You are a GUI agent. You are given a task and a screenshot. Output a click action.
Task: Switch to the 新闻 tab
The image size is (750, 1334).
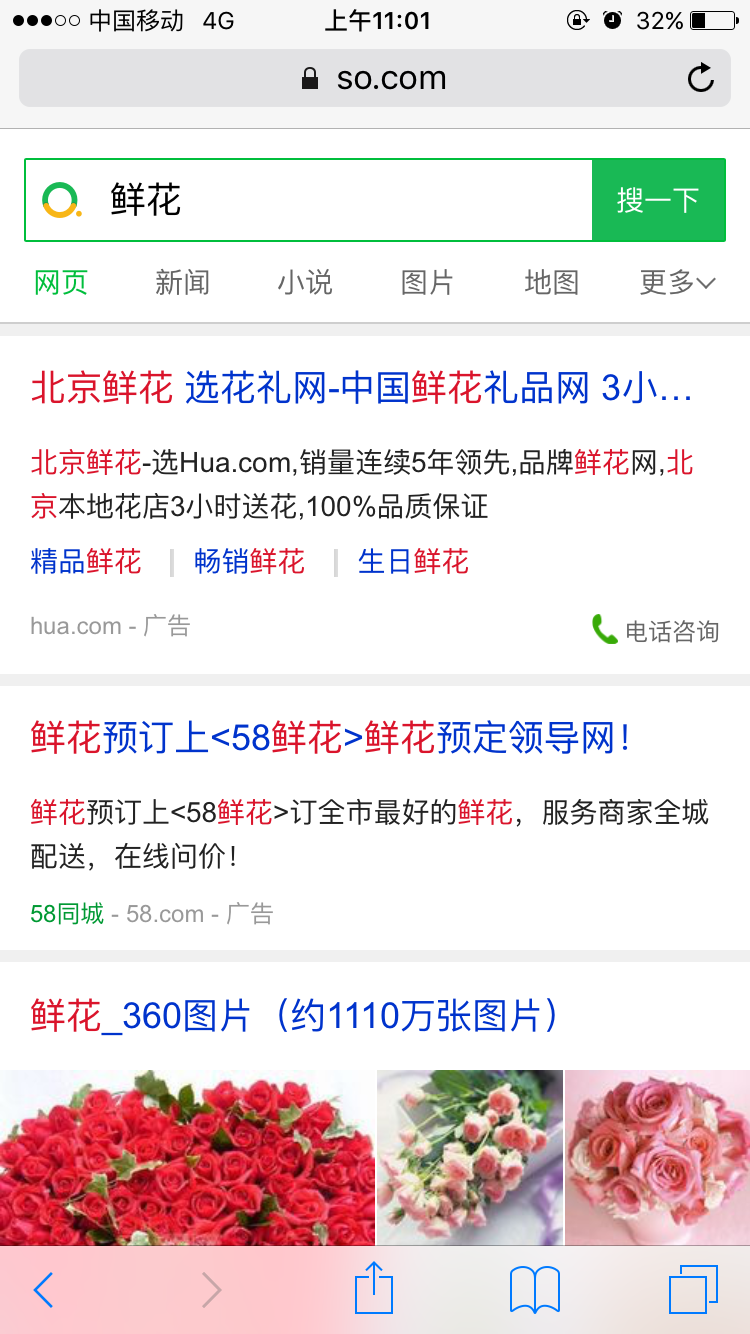(x=182, y=283)
